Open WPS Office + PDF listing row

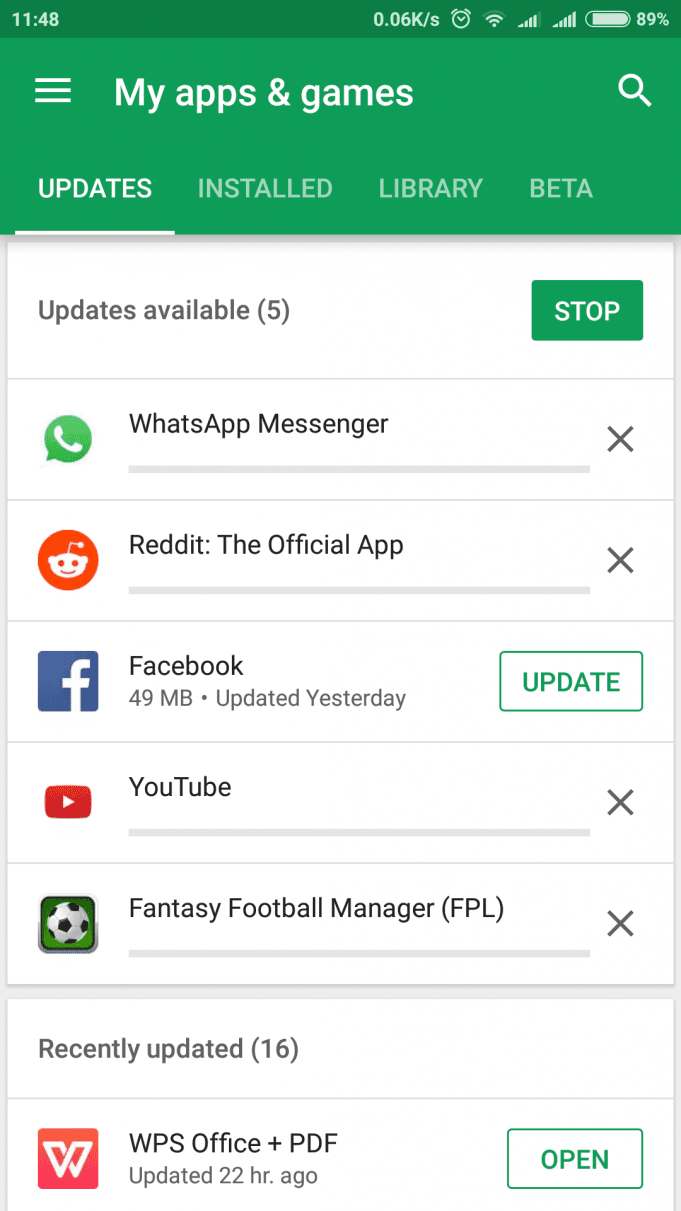click(x=233, y=1158)
